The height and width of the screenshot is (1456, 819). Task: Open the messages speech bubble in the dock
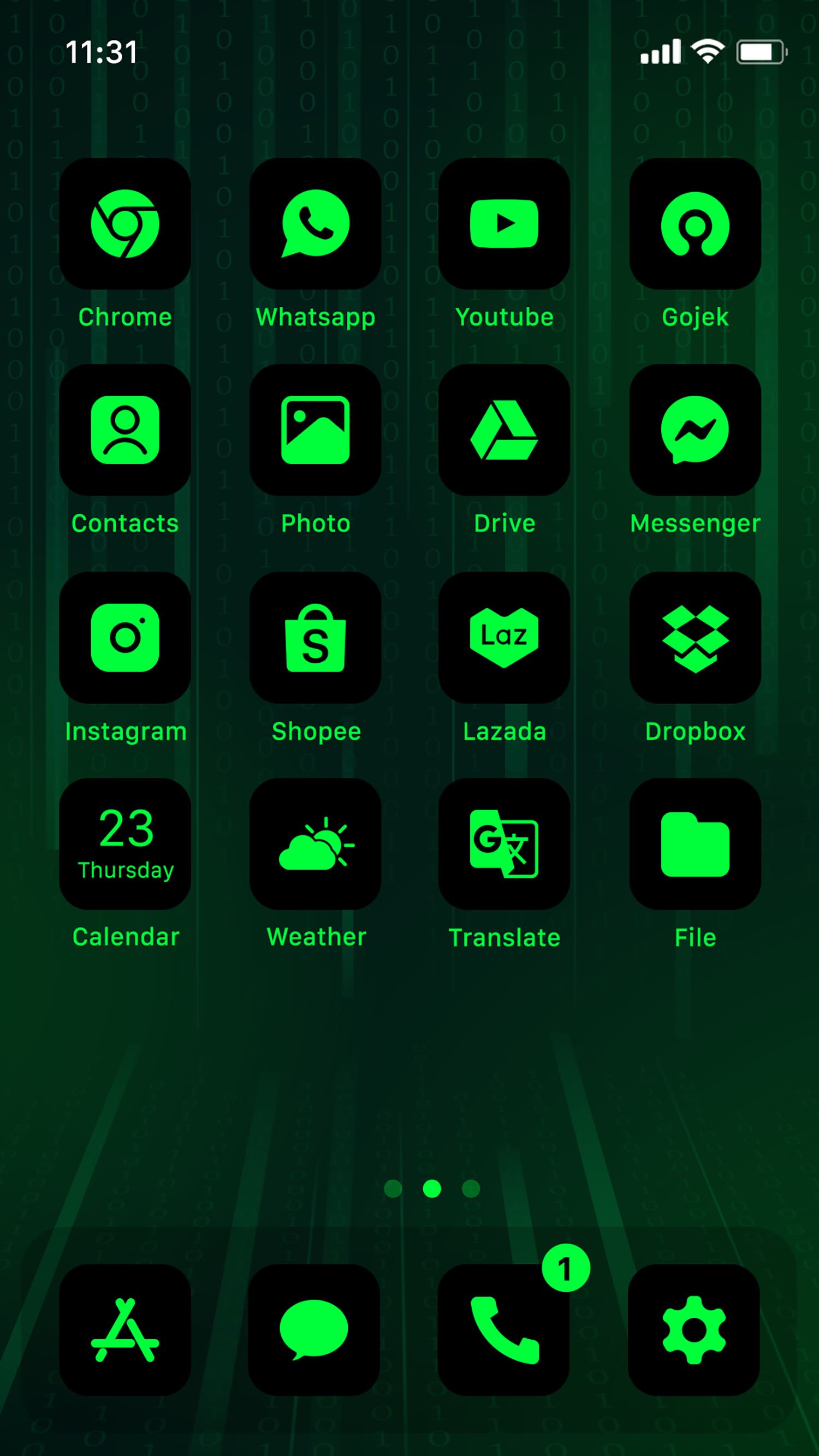pos(314,1330)
